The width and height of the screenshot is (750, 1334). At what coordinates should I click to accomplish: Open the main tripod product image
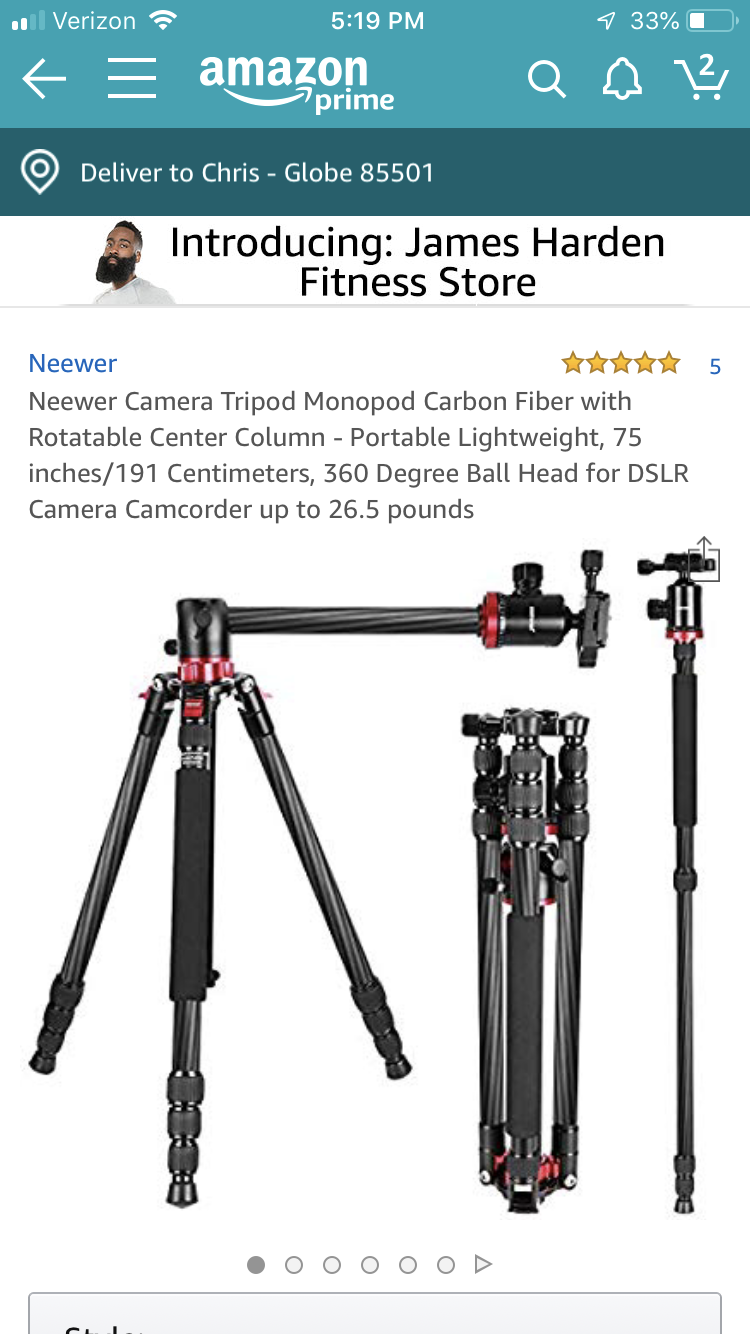pyautogui.click(x=375, y=880)
